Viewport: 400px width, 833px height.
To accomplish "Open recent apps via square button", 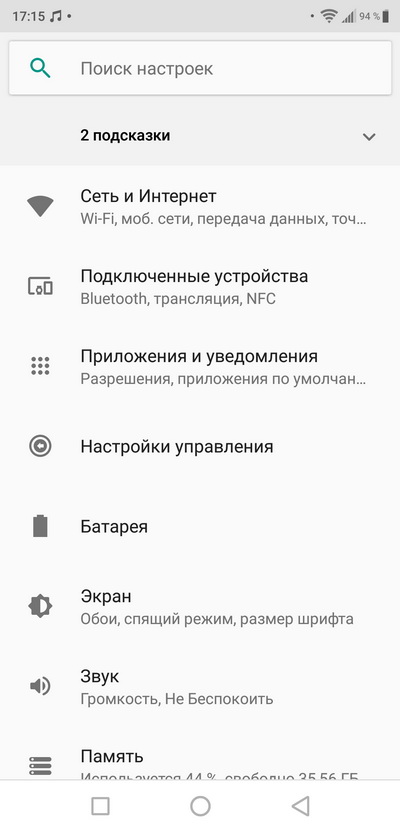I will pyautogui.click(x=100, y=806).
